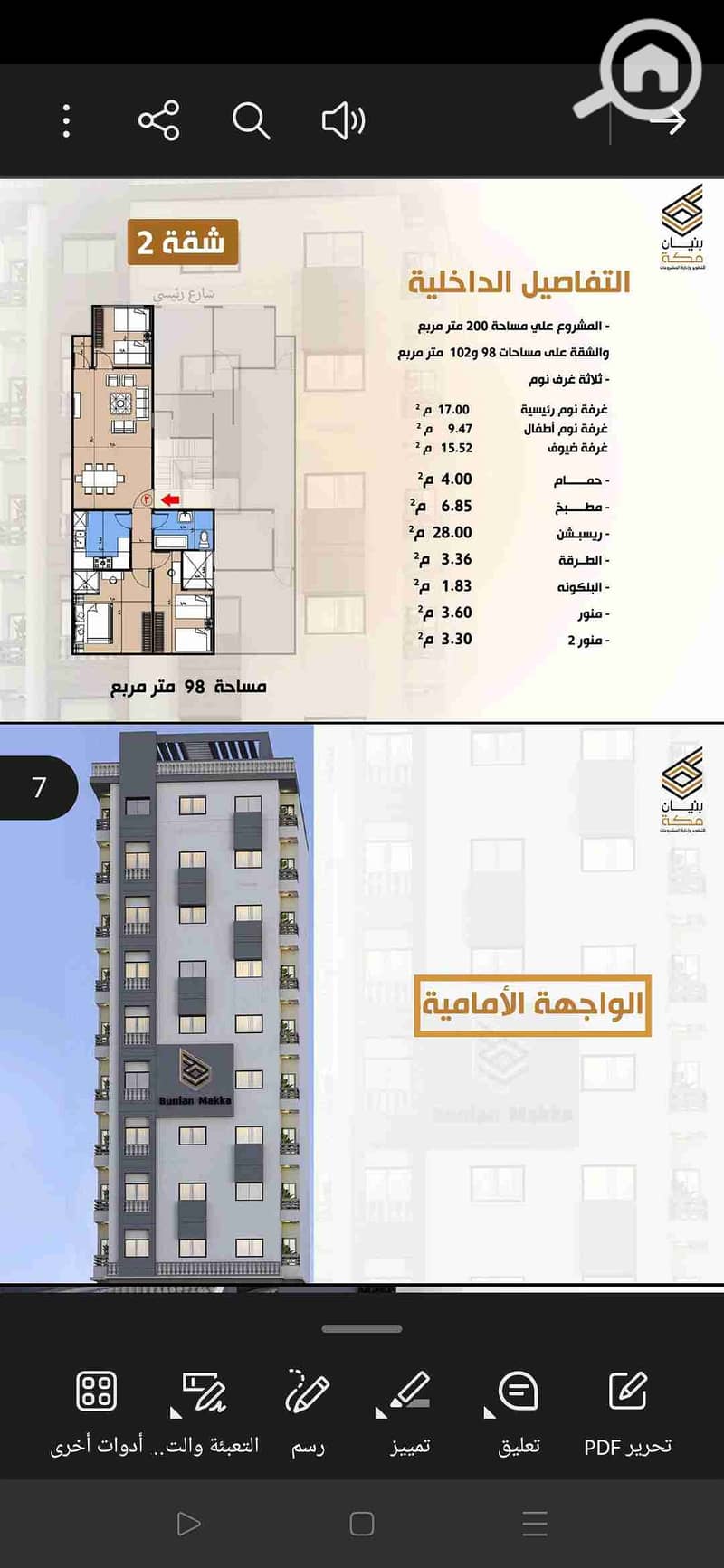Go to system home screen
This screenshot has width=724, height=1568.
point(362,1524)
